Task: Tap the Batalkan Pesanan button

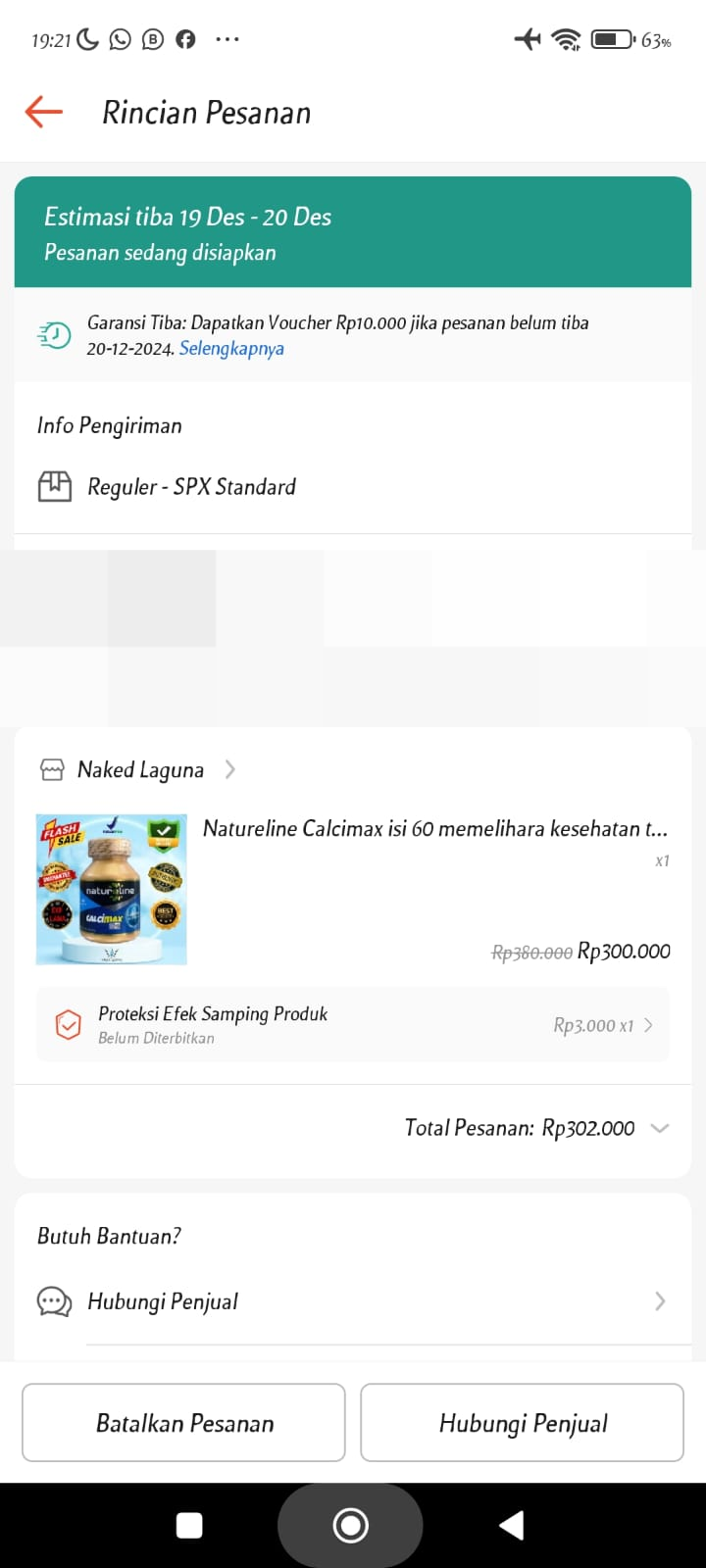Action: pos(184,1423)
